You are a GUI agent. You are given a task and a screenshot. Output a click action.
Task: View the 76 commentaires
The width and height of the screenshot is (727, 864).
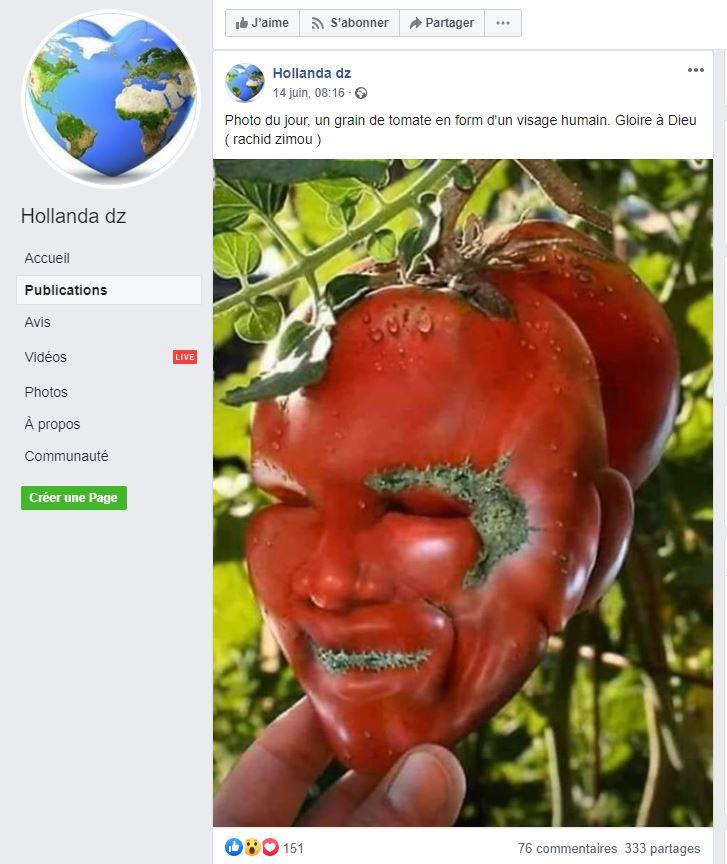[x=567, y=848]
